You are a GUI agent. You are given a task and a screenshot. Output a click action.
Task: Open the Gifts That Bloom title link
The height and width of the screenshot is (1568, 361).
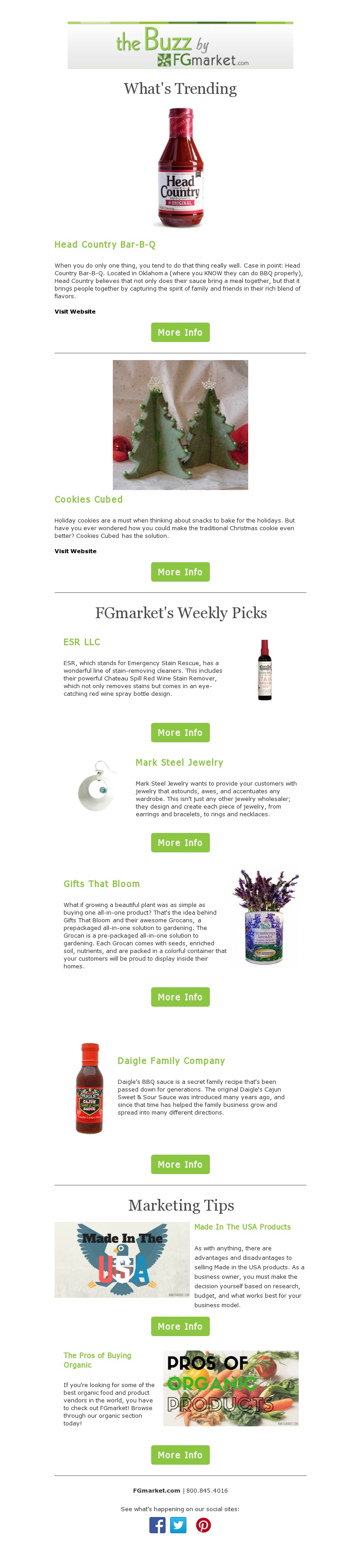[x=102, y=883]
